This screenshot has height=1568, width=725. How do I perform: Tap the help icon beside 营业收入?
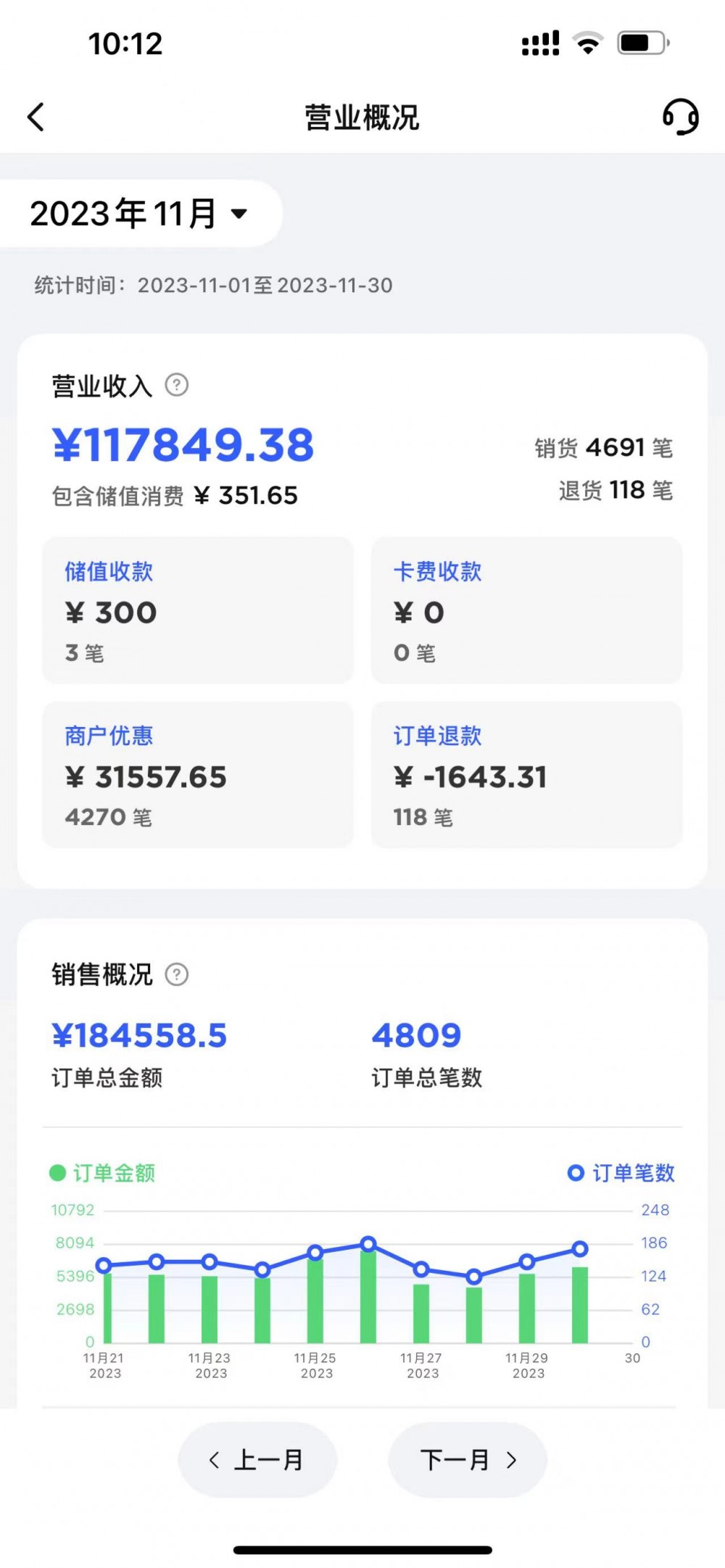click(177, 385)
